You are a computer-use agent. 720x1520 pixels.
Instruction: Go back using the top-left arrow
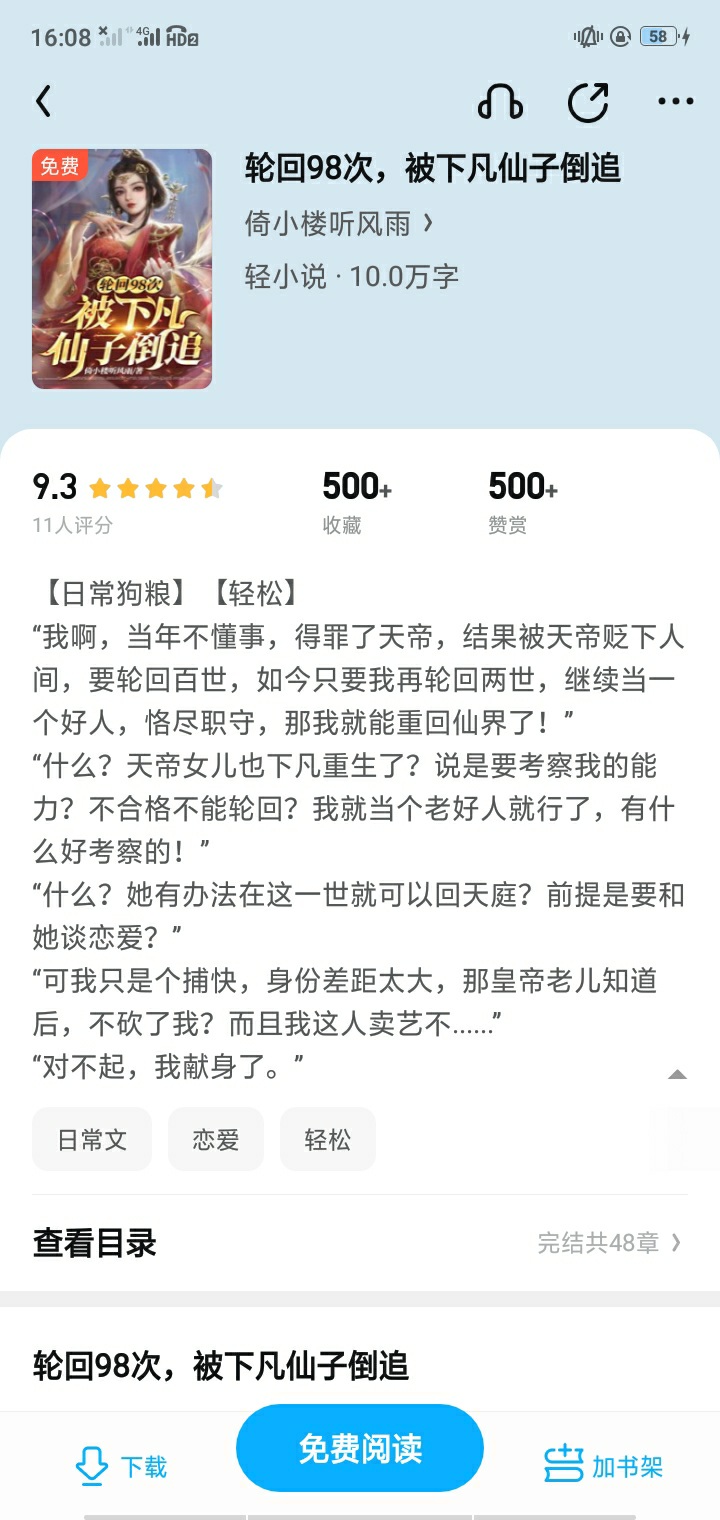click(x=43, y=101)
